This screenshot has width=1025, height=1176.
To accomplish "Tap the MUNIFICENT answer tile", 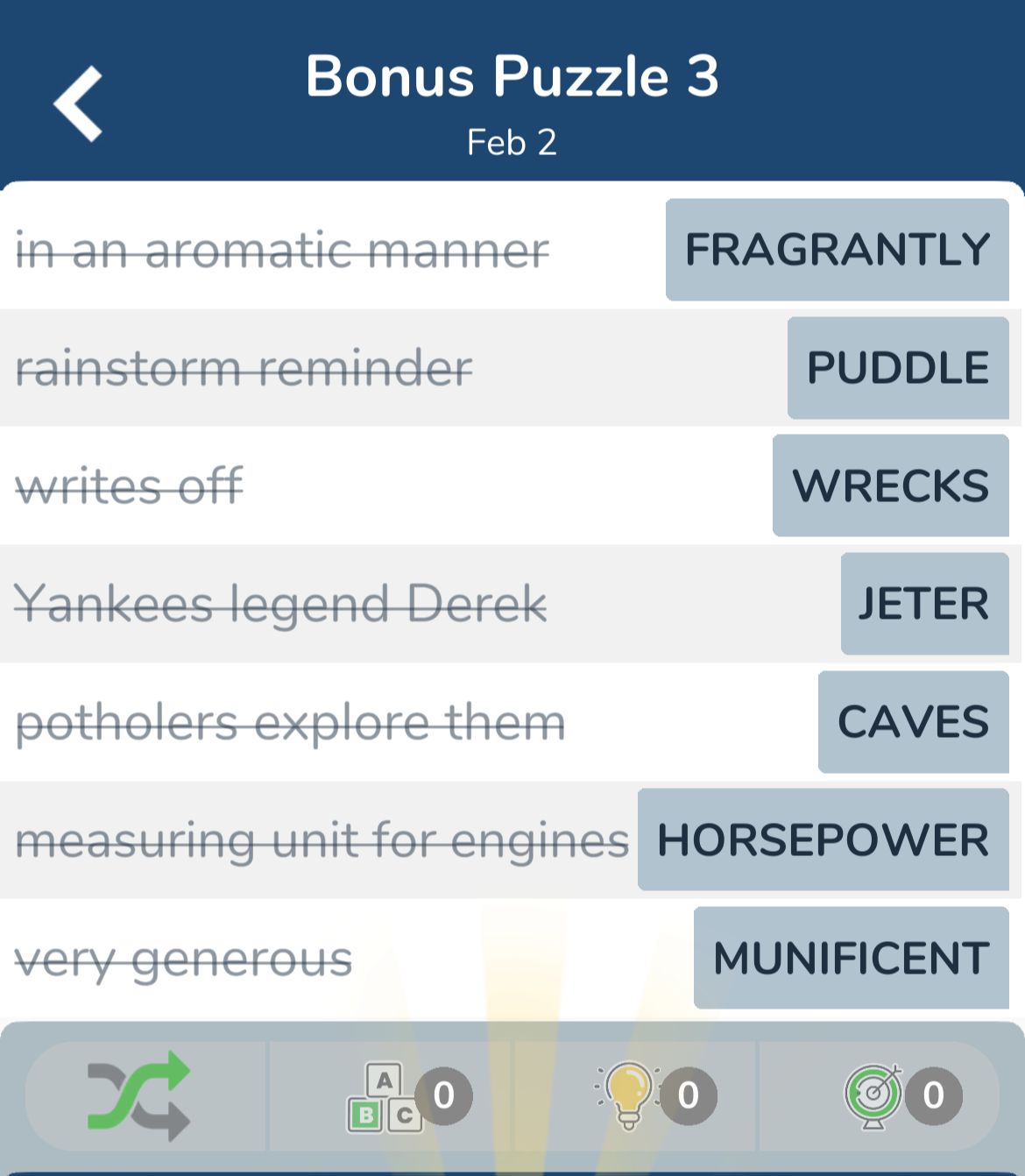I will [x=851, y=958].
